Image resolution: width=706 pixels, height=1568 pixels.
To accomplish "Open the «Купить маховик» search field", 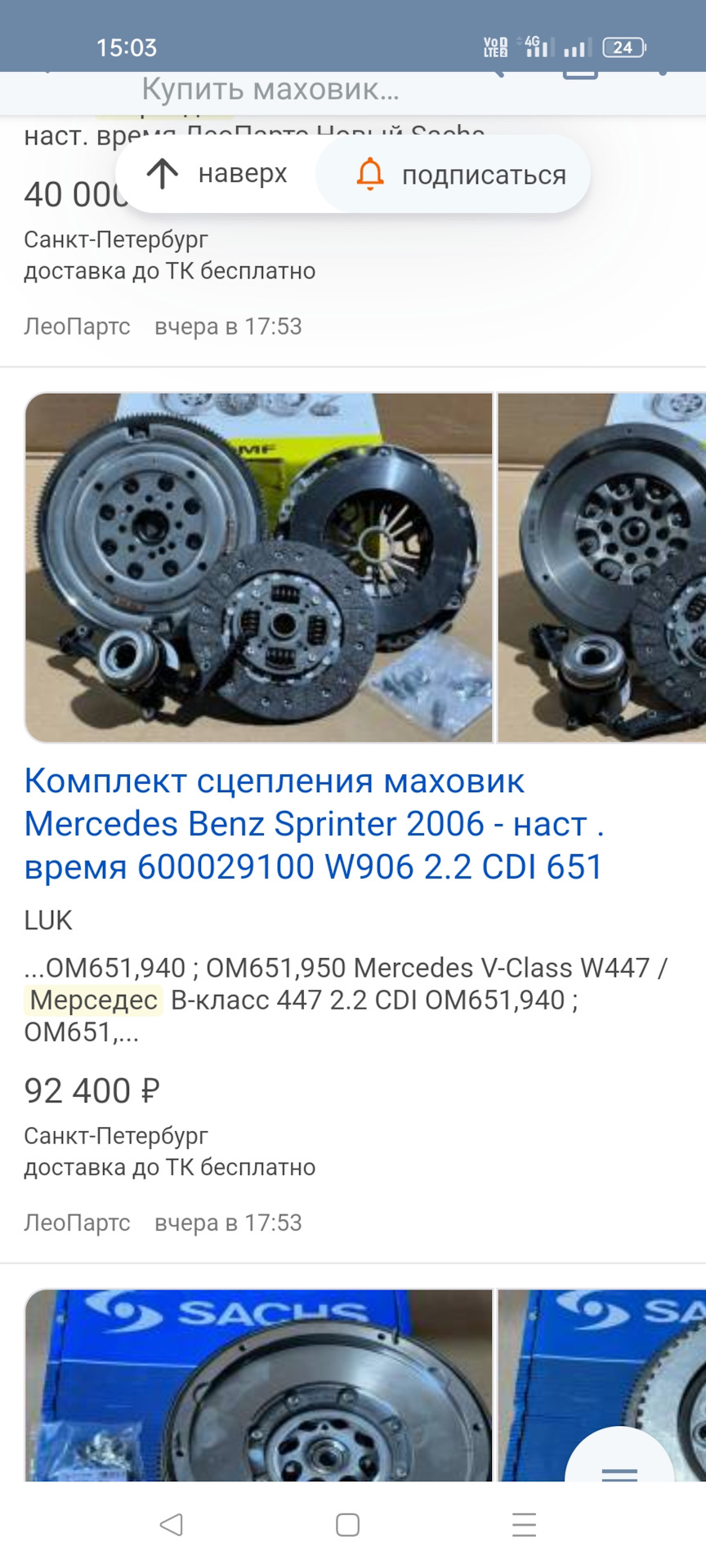I will click(270, 89).
